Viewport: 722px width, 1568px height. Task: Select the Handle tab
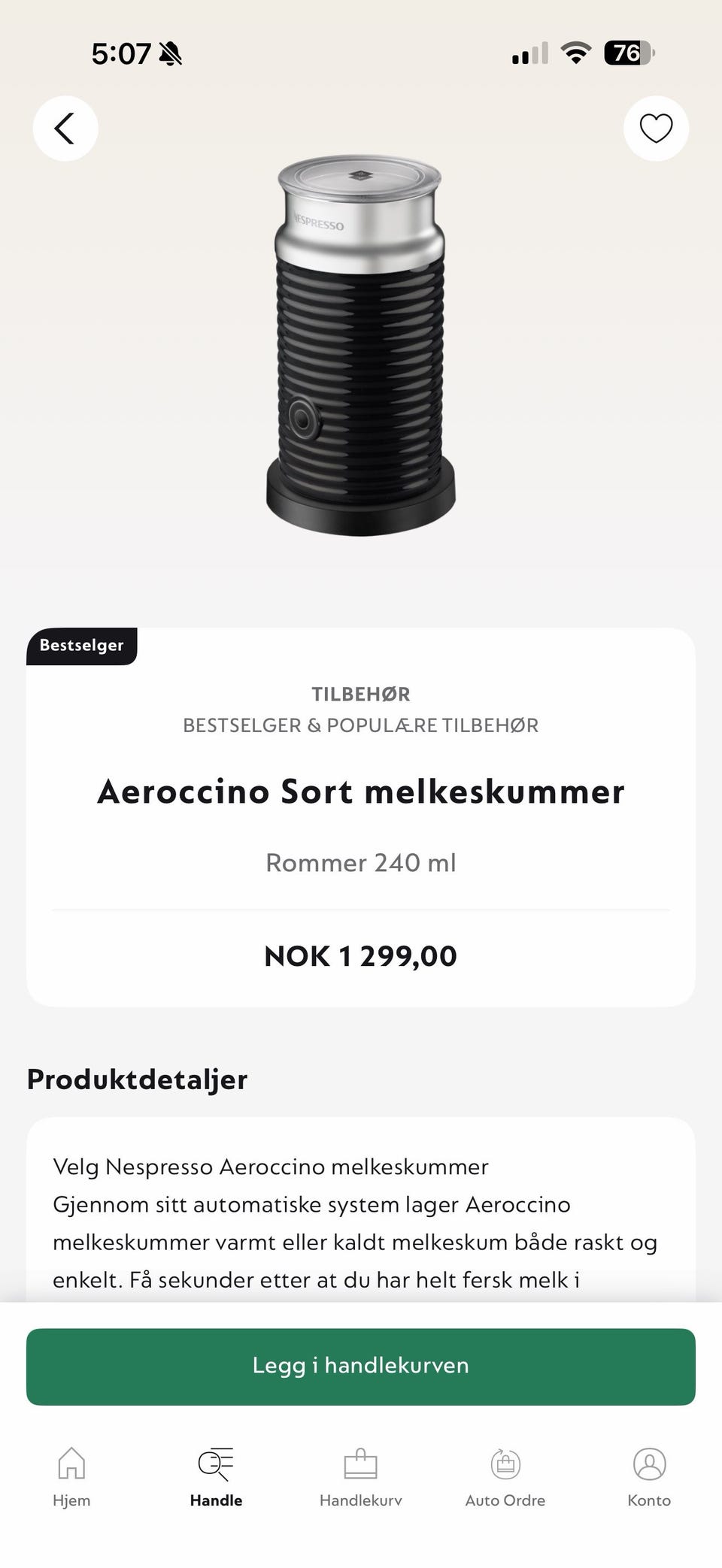tap(216, 1477)
